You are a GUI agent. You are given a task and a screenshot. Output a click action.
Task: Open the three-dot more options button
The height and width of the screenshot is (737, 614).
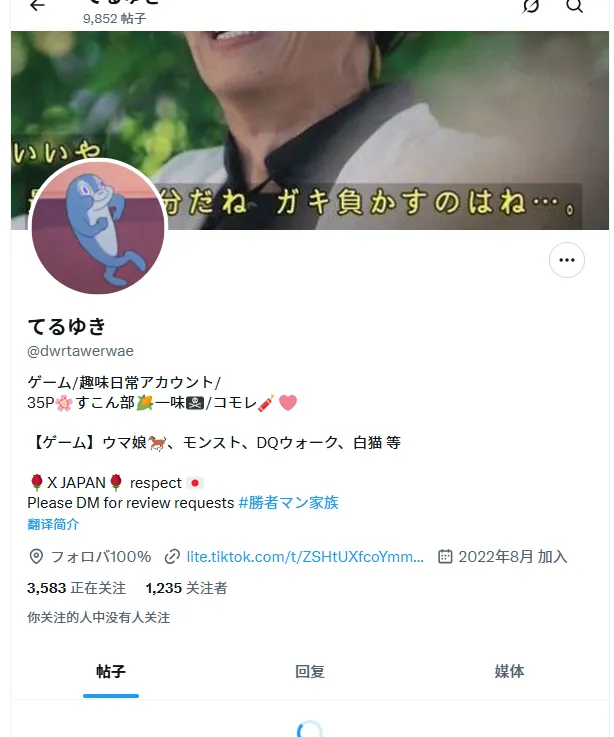[x=567, y=260]
